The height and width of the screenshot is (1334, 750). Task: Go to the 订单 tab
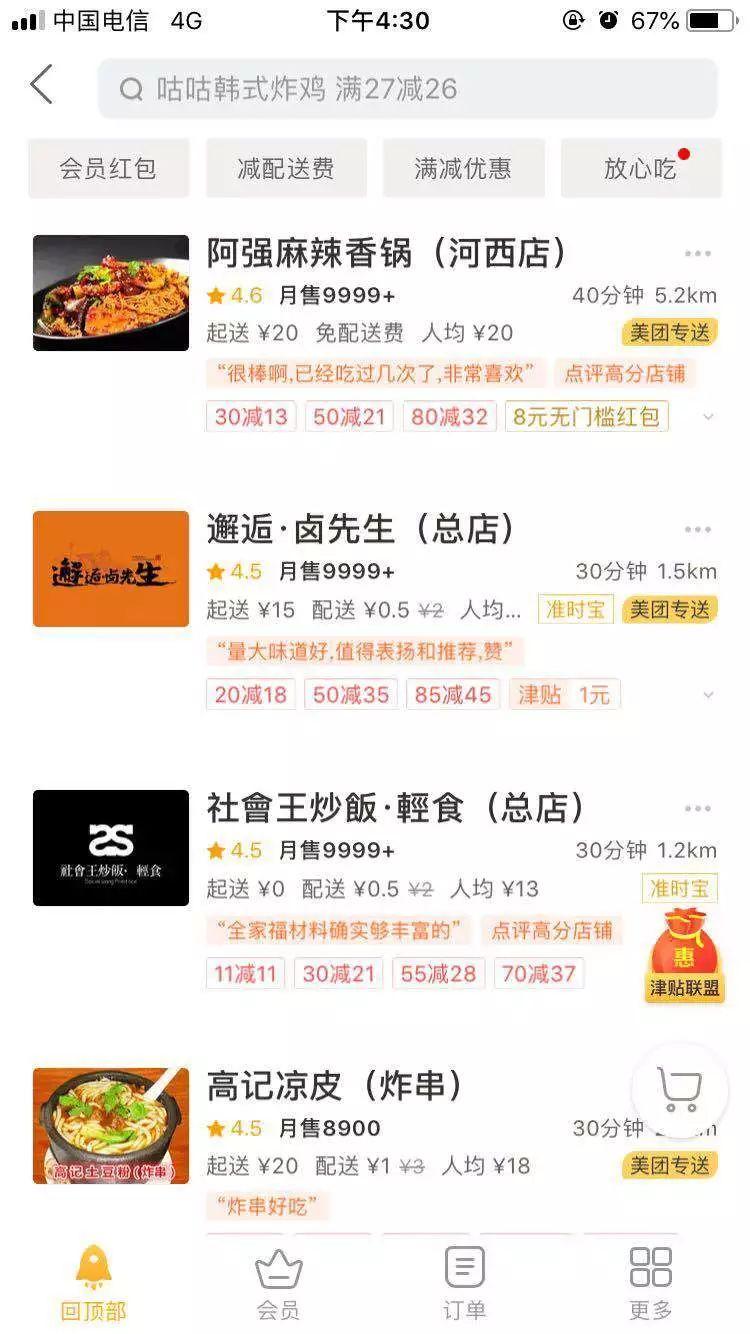coord(464,1283)
